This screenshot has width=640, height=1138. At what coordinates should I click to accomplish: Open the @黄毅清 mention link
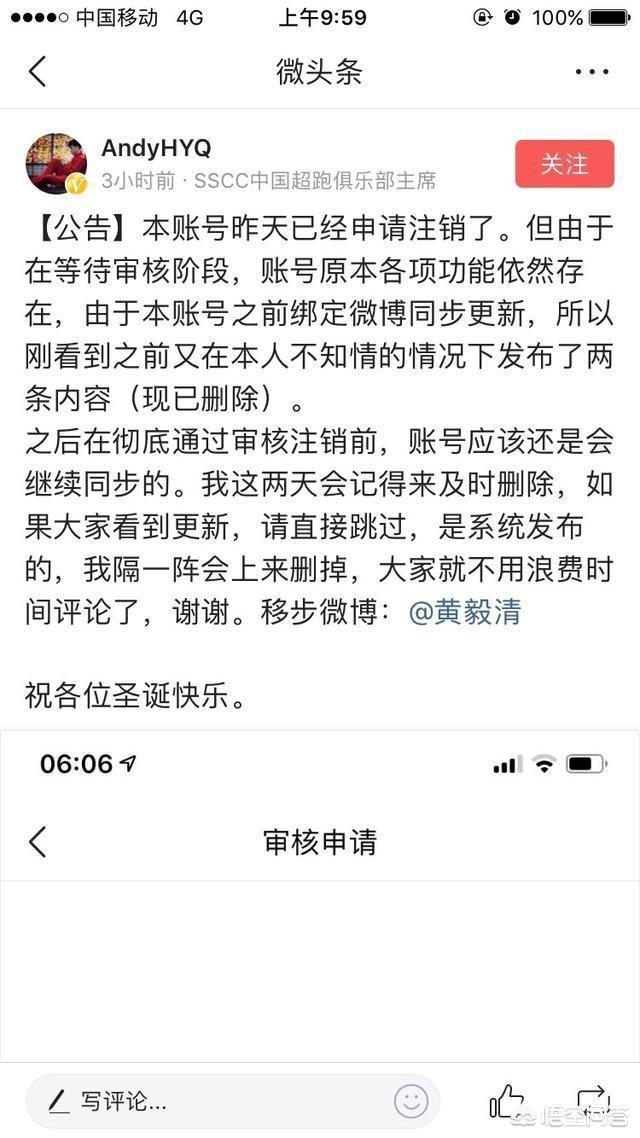pos(465,612)
